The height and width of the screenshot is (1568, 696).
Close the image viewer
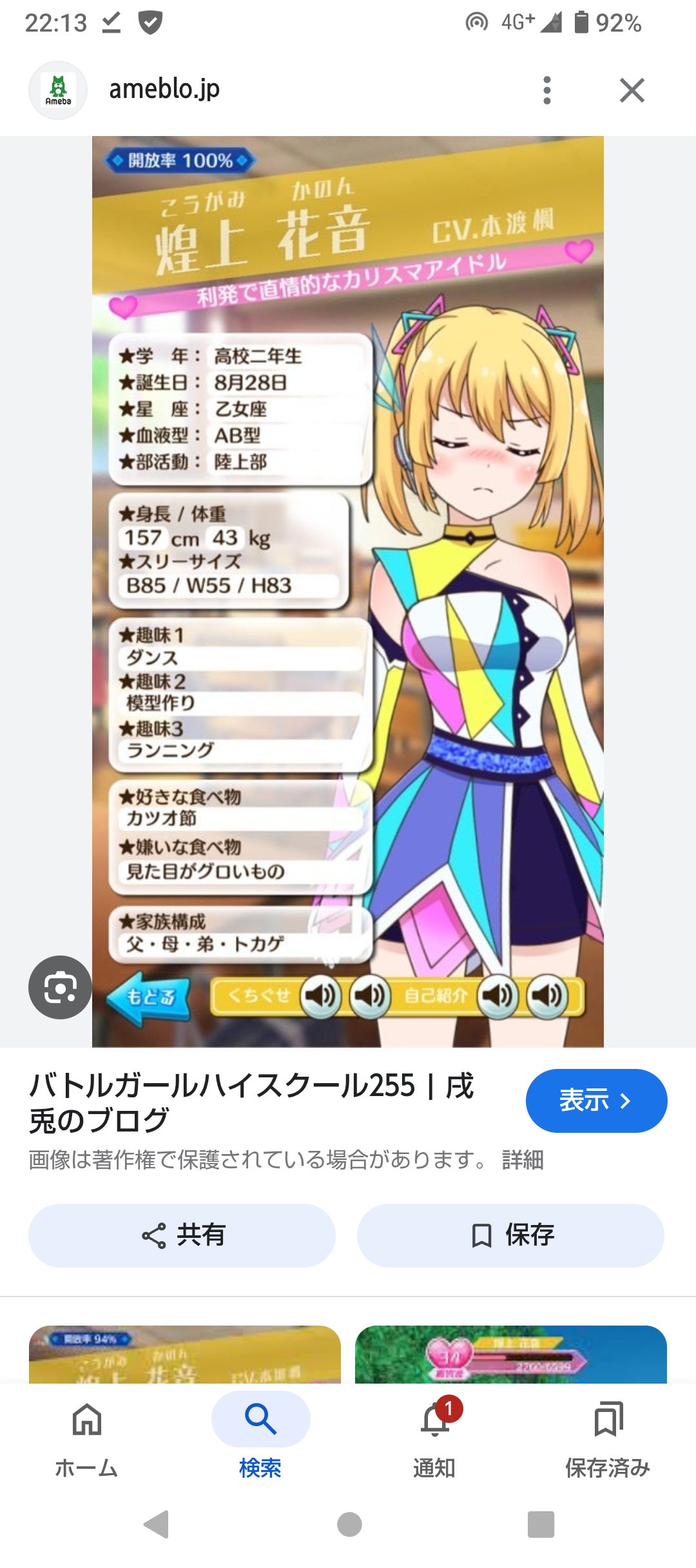(x=632, y=90)
